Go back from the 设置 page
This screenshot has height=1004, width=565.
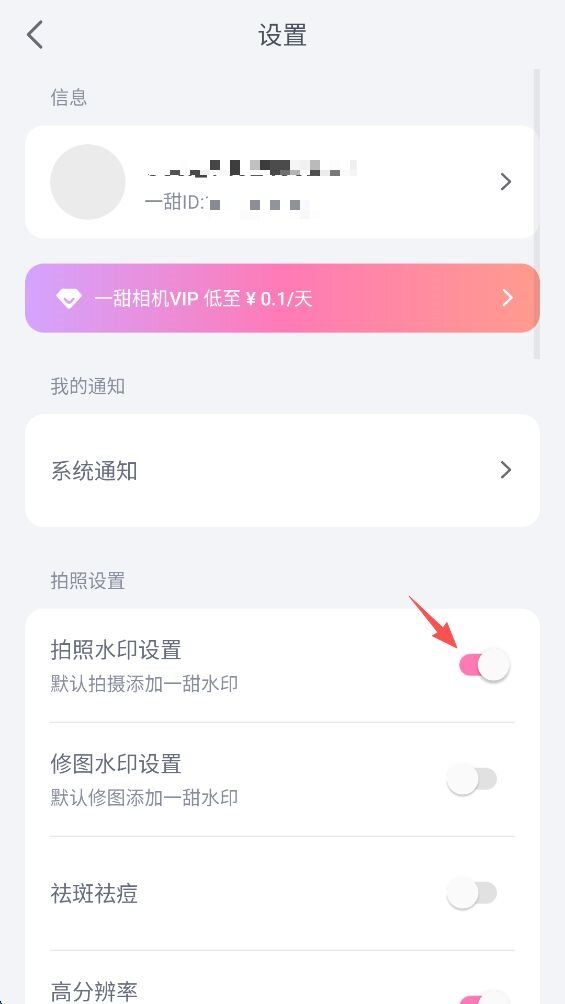(35, 35)
